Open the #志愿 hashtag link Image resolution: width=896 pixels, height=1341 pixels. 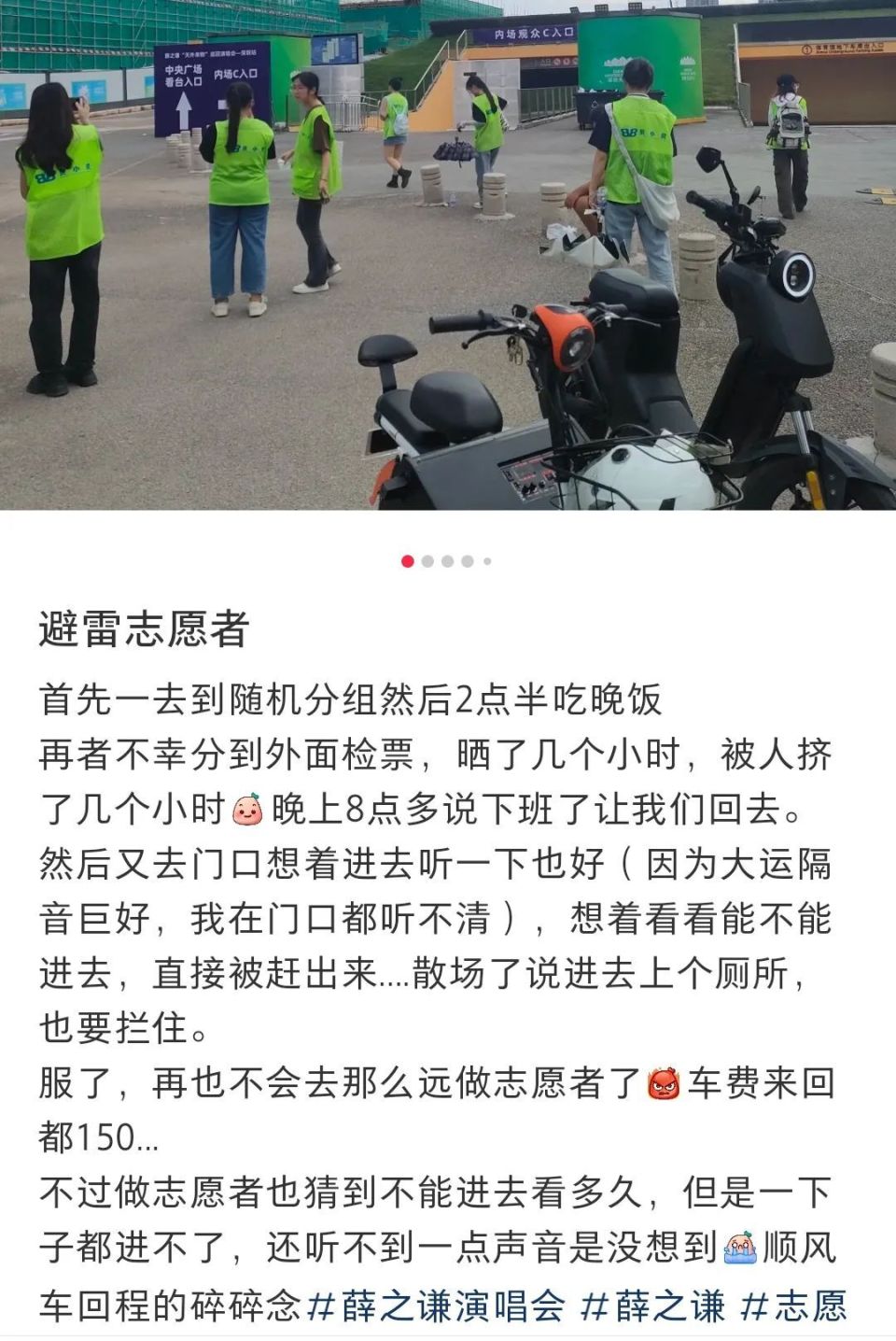(x=793, y=1304)
